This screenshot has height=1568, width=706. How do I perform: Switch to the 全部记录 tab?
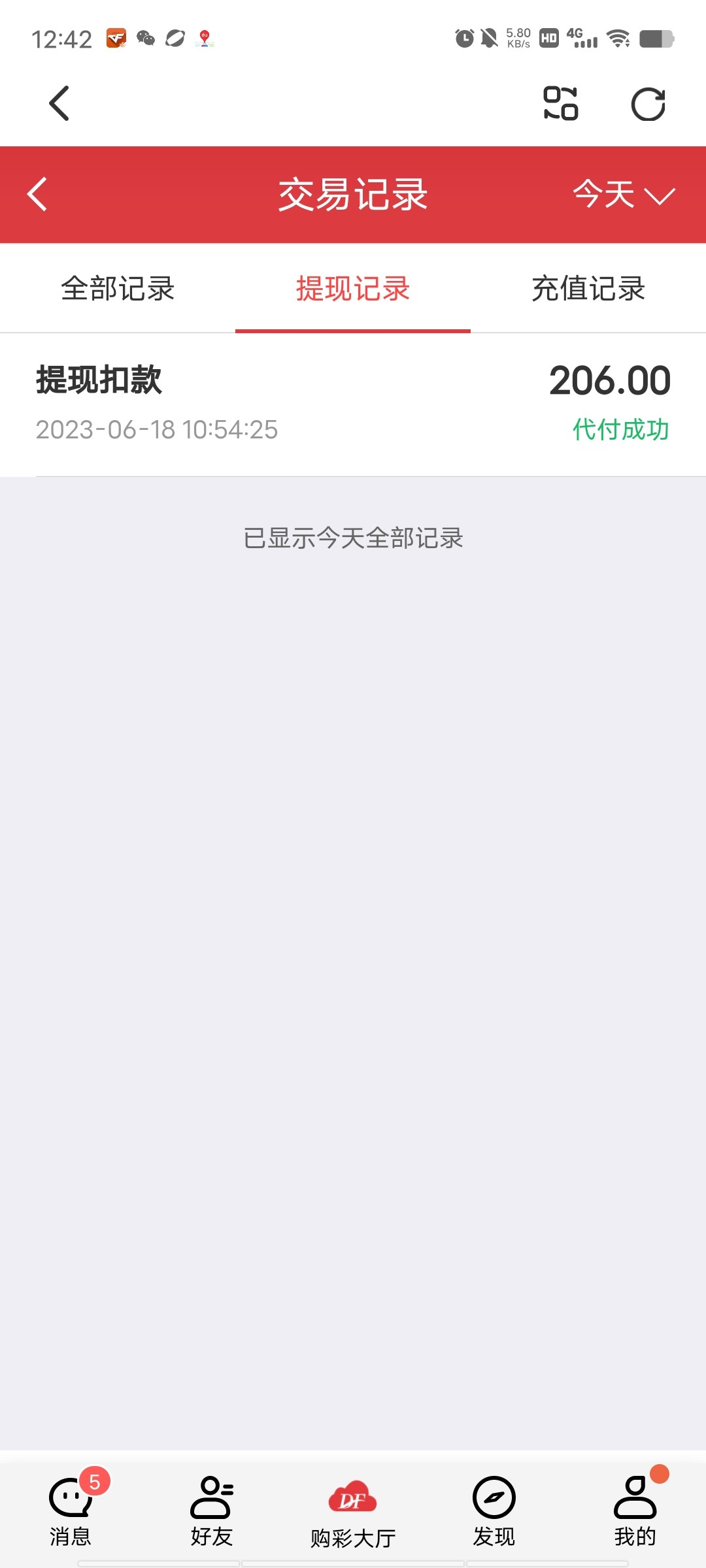point(118,288)
